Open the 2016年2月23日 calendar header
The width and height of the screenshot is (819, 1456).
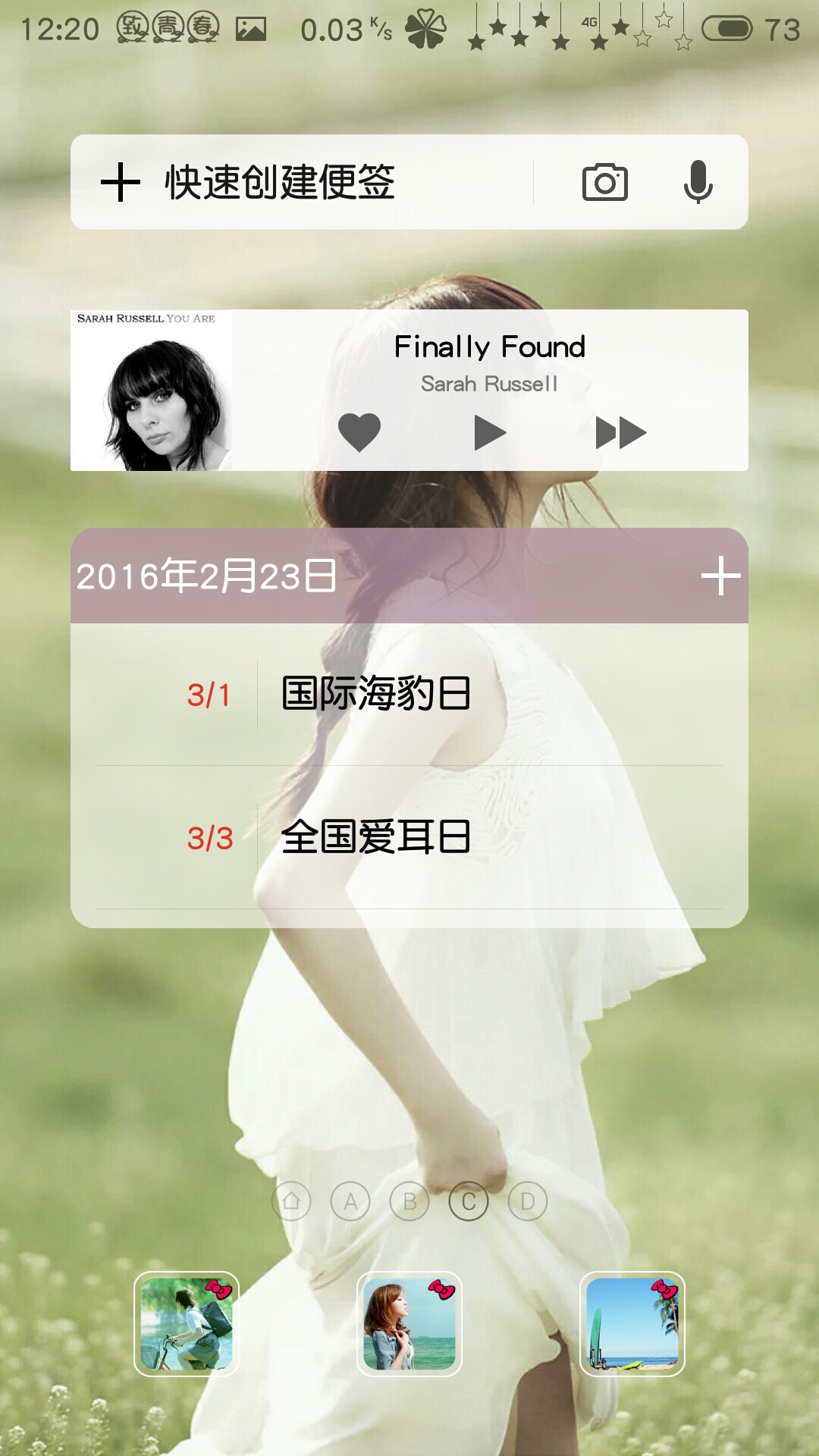(x=207, y=576)
